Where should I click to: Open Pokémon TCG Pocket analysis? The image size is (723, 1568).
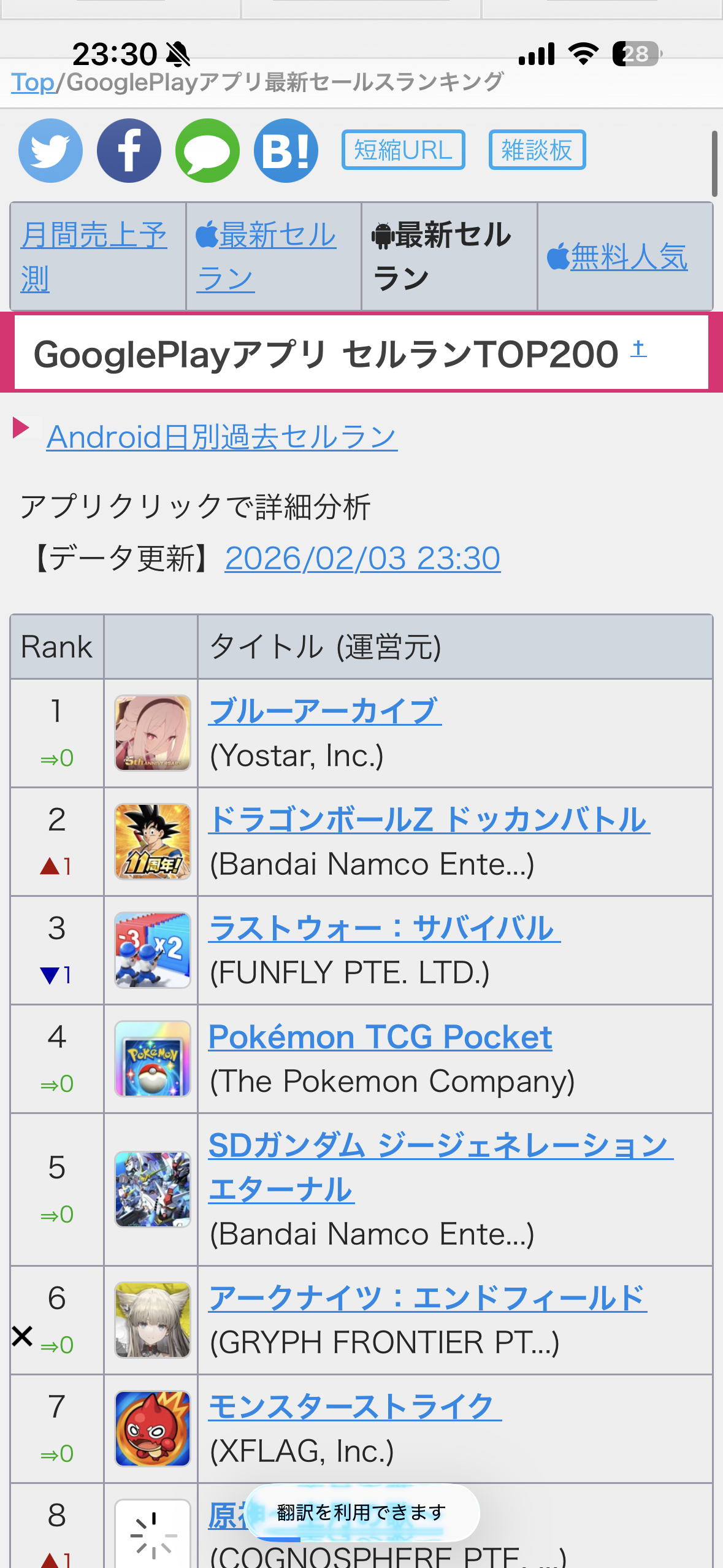click(x=380, y=1037)
